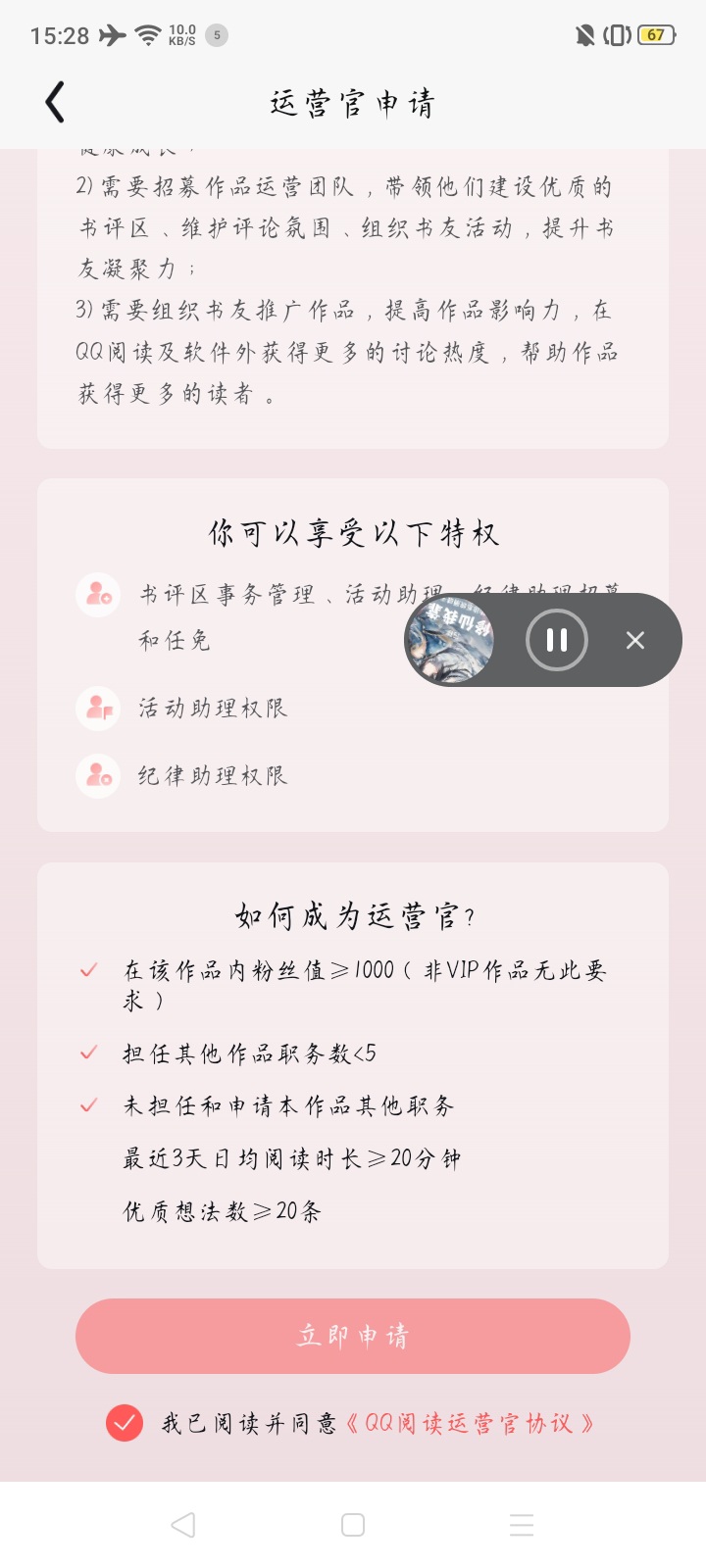Pause the floating audio player
The image size is (706, 1568).
coord(556,640)
